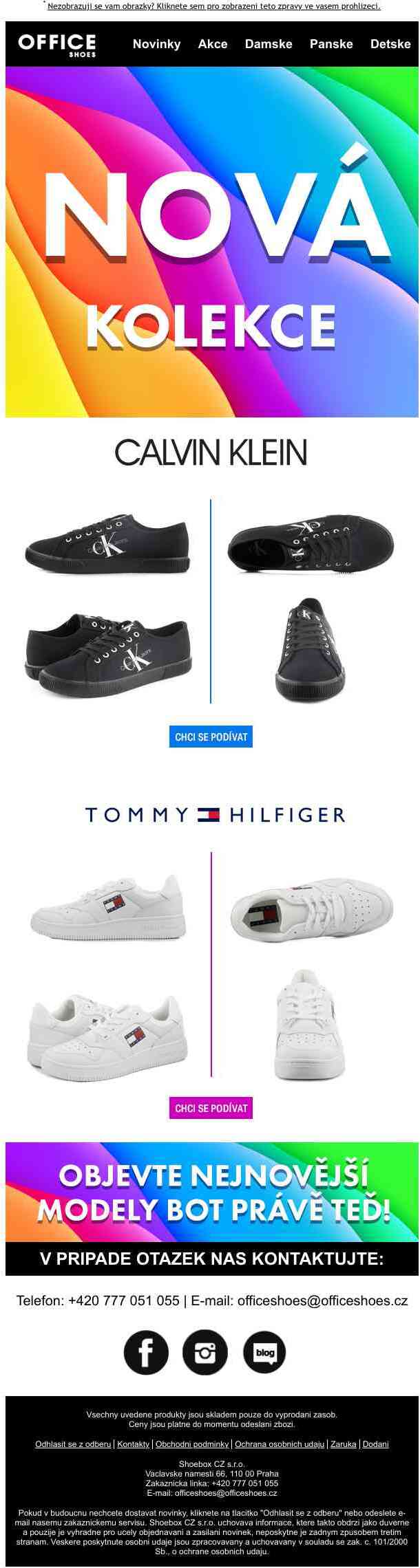This screenshot has height=1568, width=420.
Task: Open the Kontakty footer link
Action: pos(134,1444)
